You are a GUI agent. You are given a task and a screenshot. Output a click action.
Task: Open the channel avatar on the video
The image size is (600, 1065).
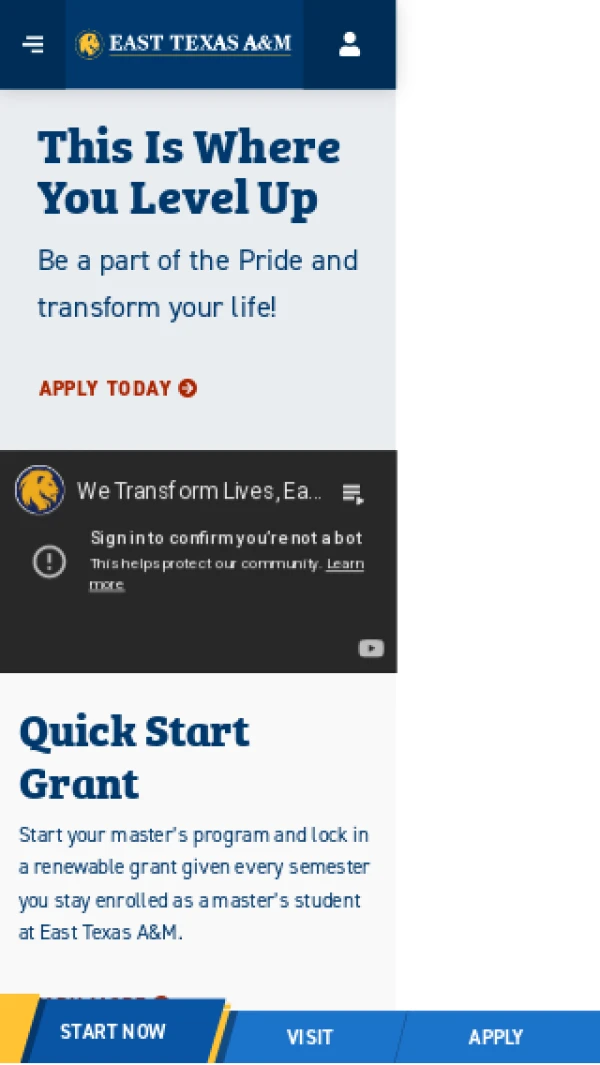(40, 490)
